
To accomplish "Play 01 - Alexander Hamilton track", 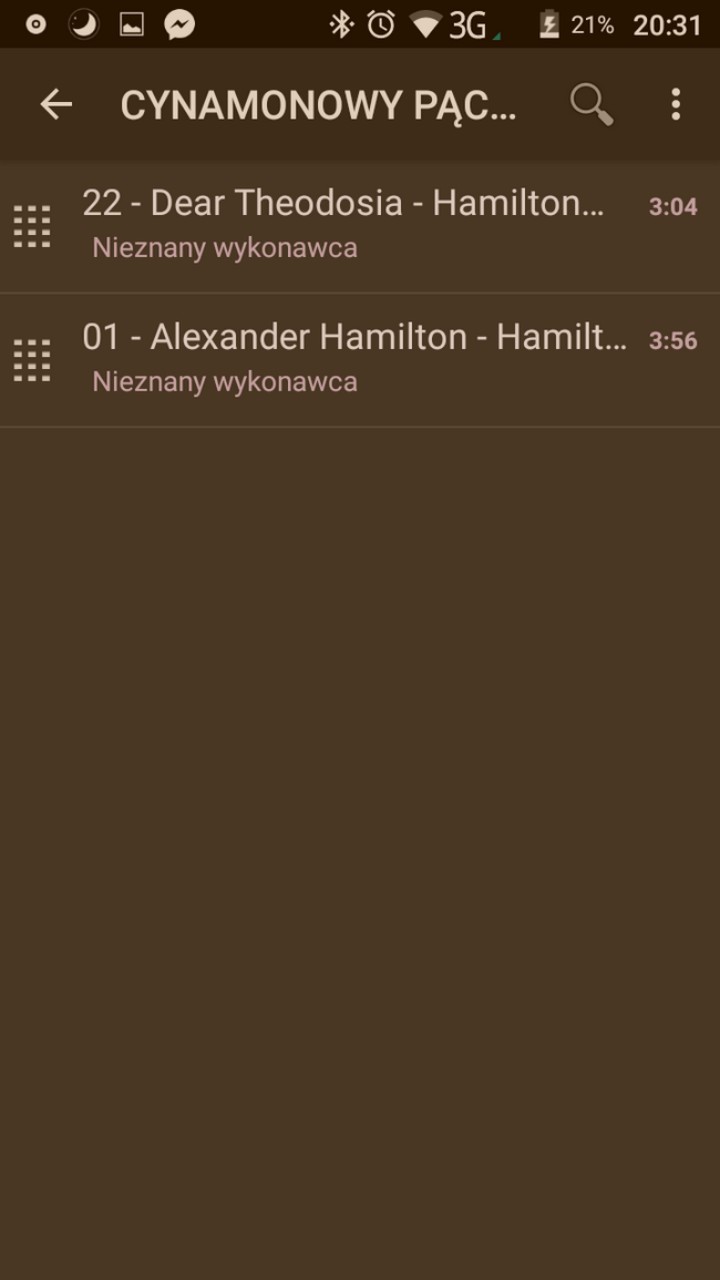I will [360, 361].
